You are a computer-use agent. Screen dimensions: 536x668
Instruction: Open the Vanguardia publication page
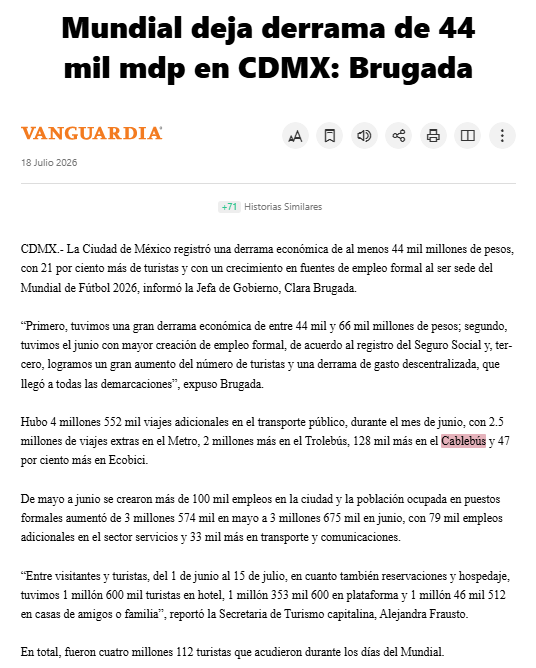(92, 133)
